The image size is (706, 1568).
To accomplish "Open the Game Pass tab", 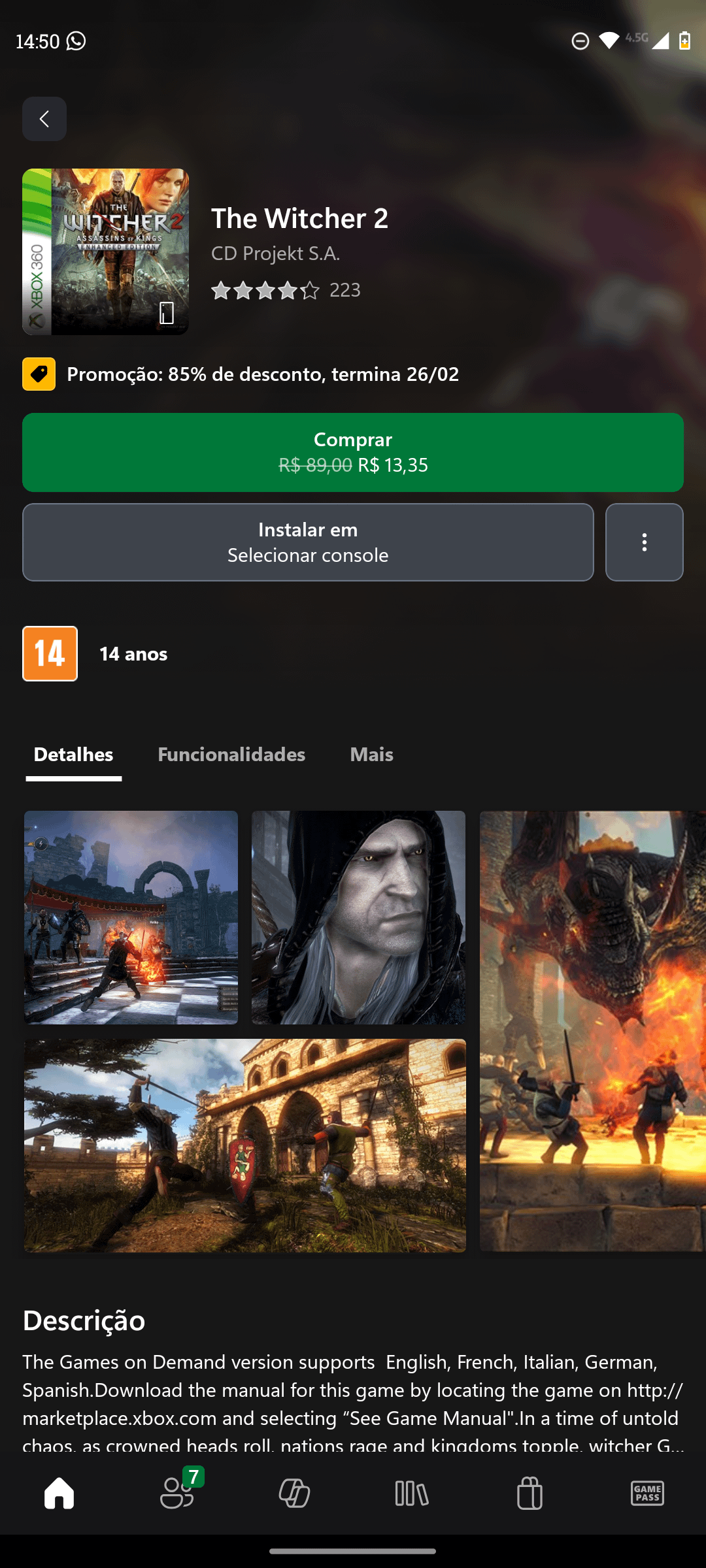I will pyautogui.click(x=647, y=1494).
